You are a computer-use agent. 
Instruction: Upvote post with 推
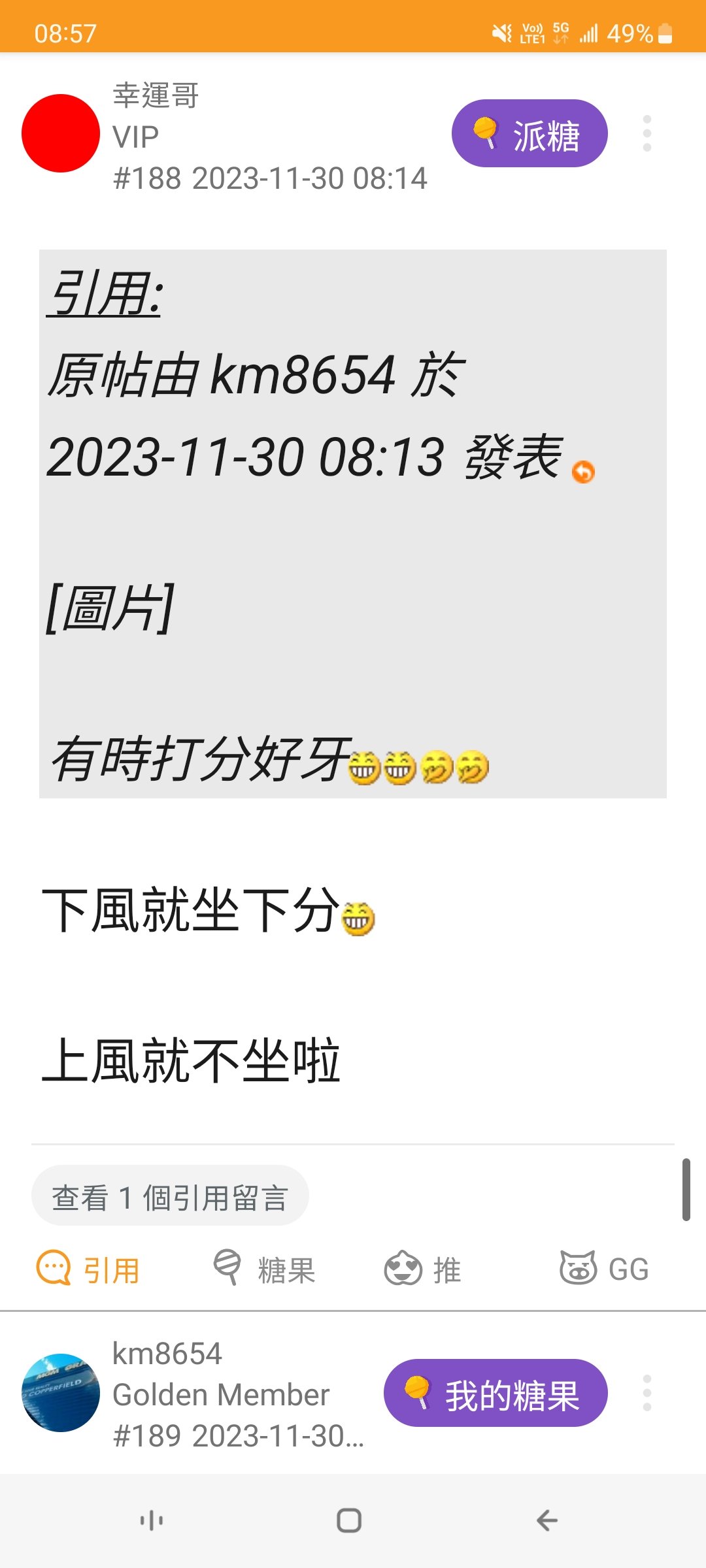pos(423,1269)
